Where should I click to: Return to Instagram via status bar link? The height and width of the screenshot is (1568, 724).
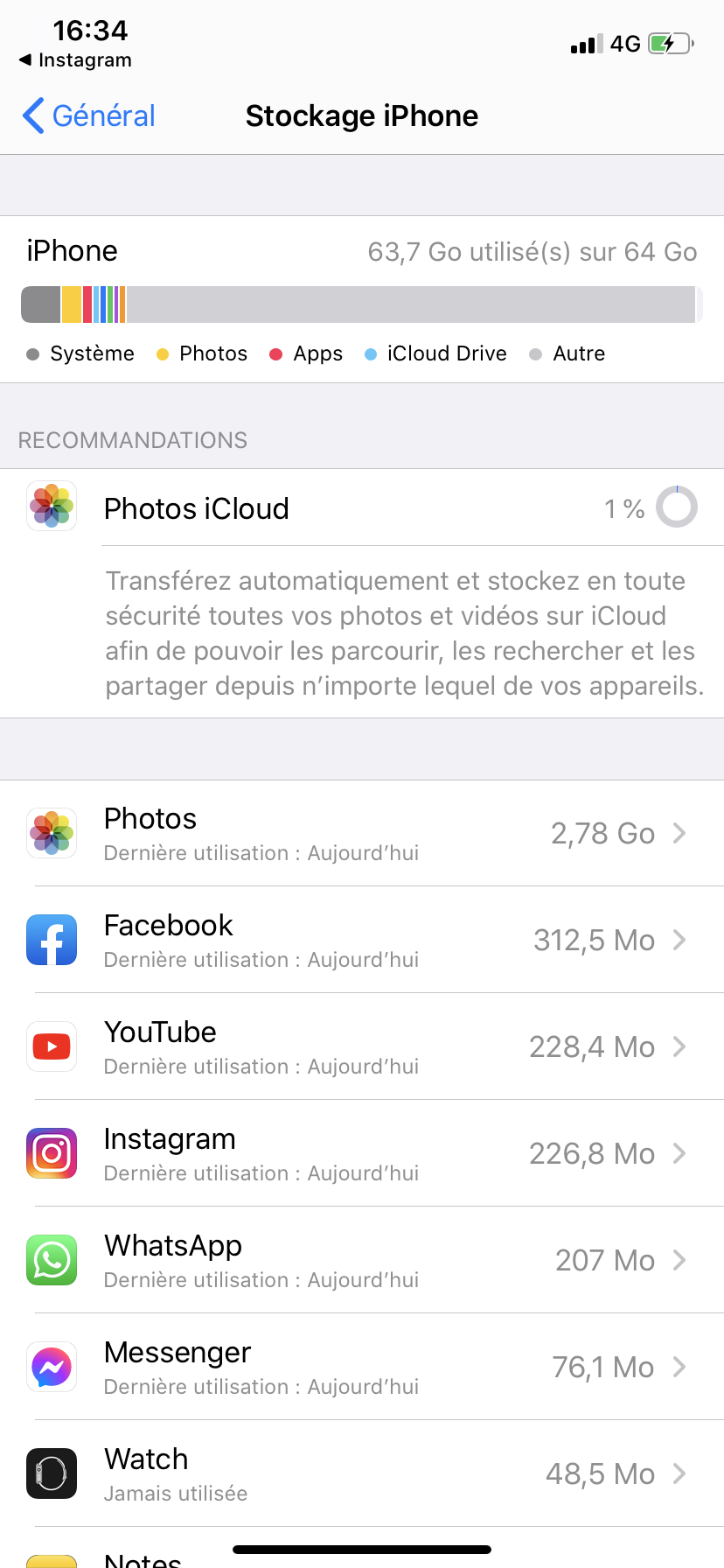click(75, 60)
